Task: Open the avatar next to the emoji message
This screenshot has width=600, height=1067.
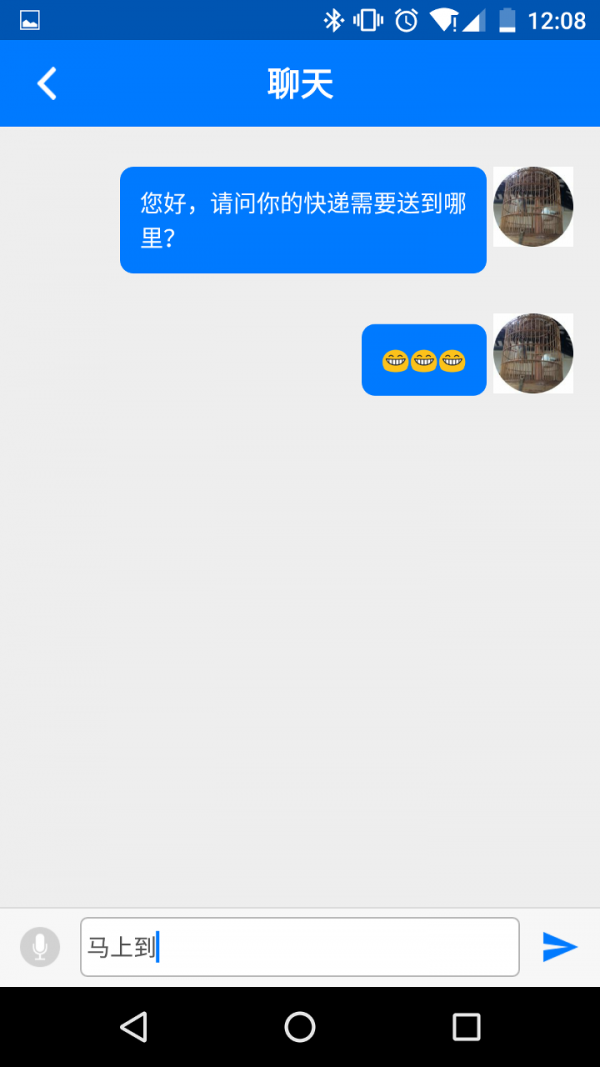Action: (x=533, y=354)
